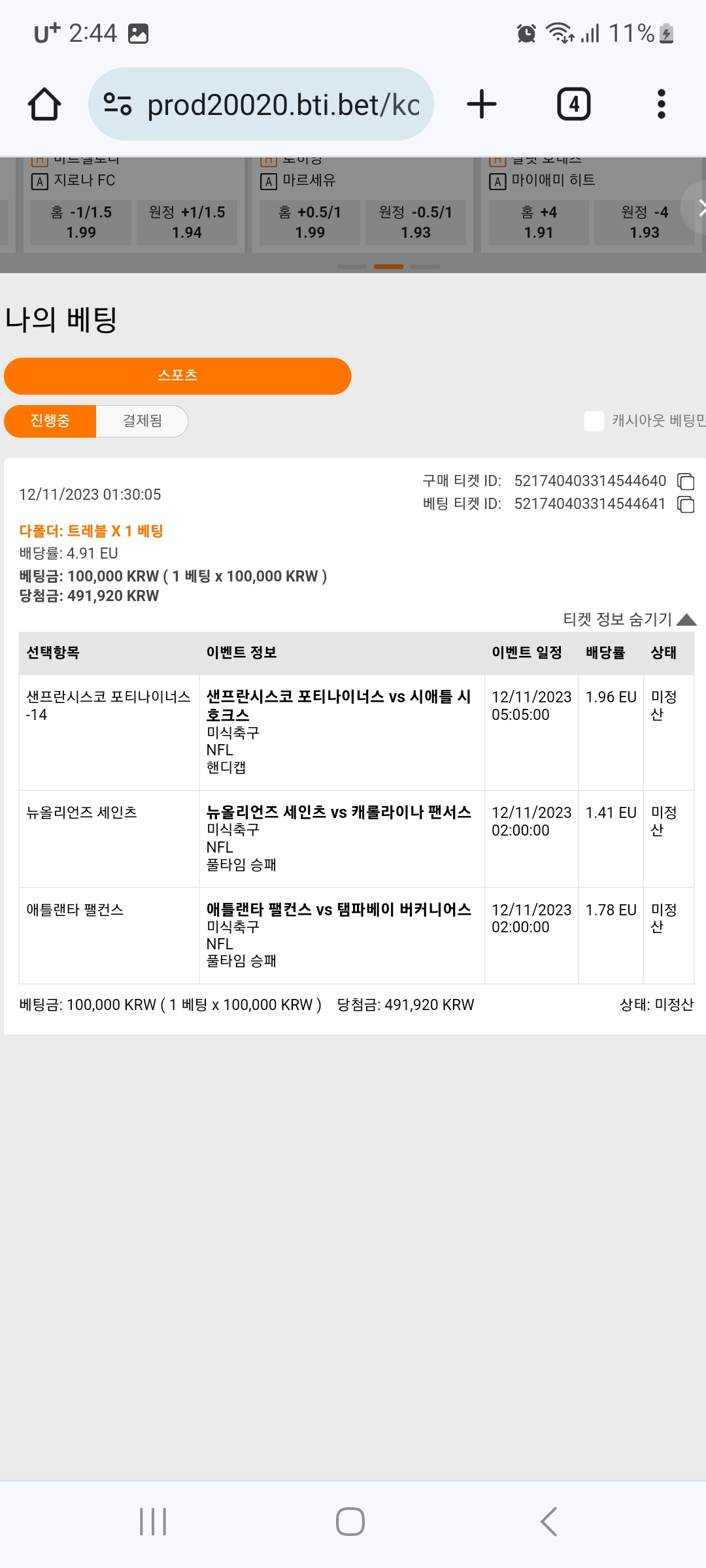The width and height of the screenshot is (706, 1568).
Task: Select 홈 -1/1.5 odds 1.99
Action: pyautogui.click(x=81, y=222)
